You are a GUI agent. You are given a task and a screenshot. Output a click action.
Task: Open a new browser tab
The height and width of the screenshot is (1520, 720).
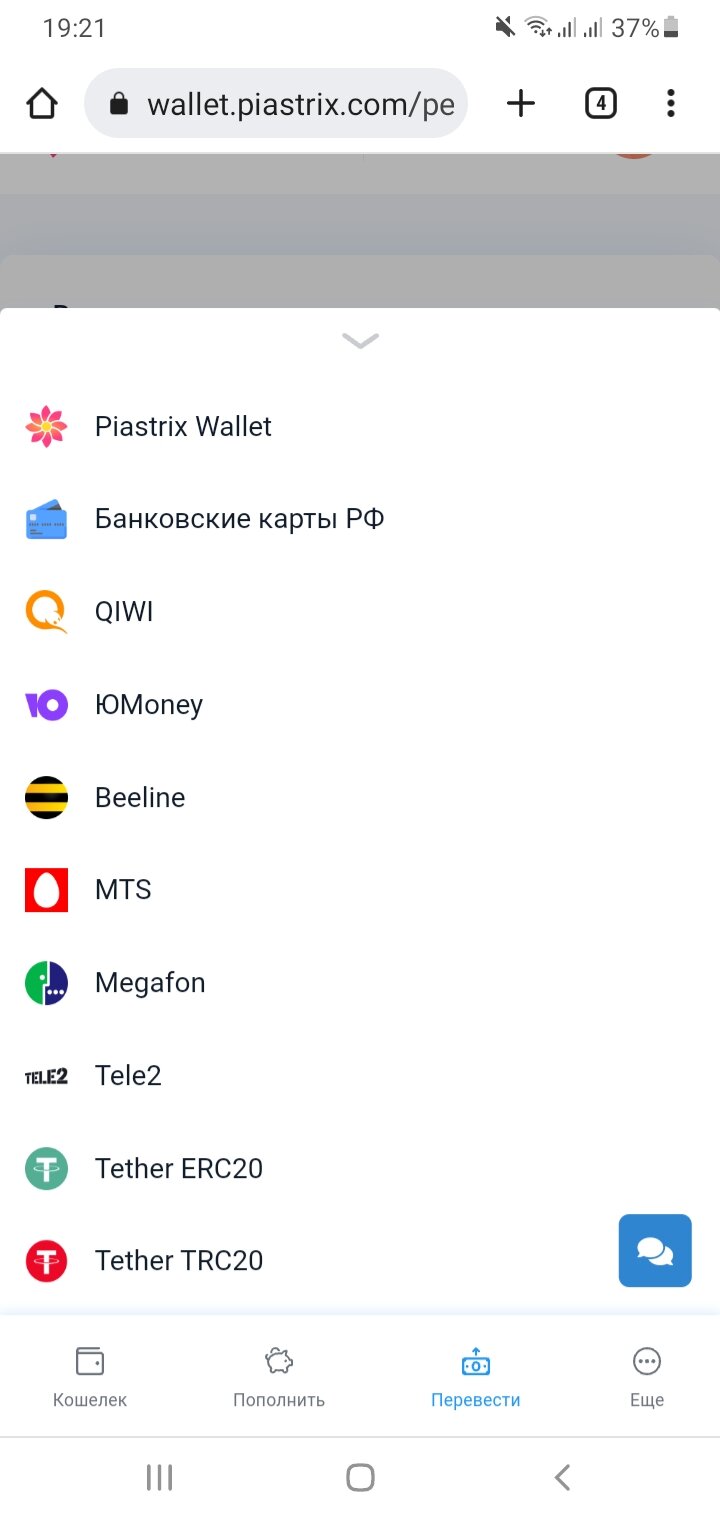521,104
